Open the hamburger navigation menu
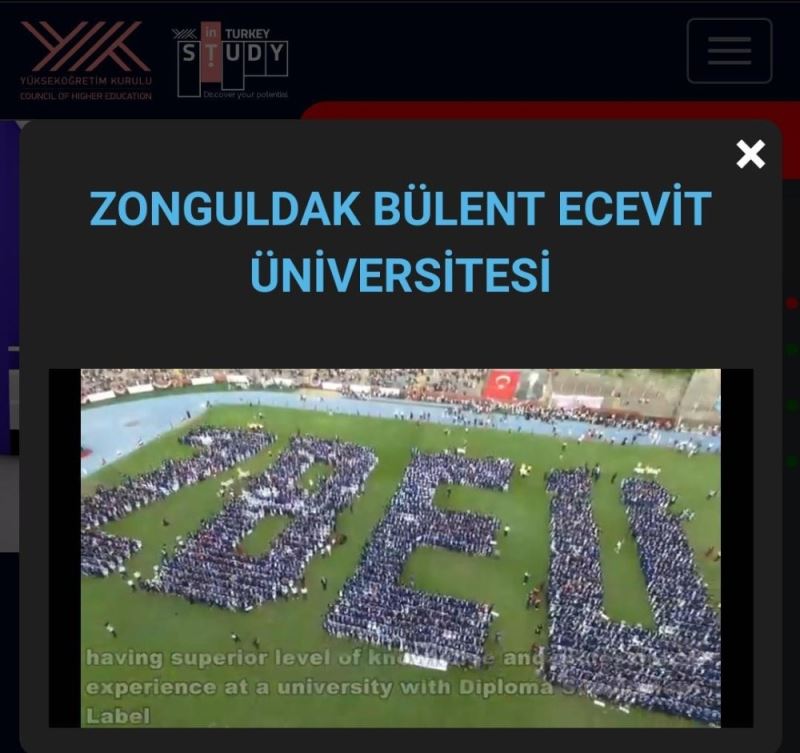The height and width of the screenshot is (753, 800). click(x=729, y=51)
